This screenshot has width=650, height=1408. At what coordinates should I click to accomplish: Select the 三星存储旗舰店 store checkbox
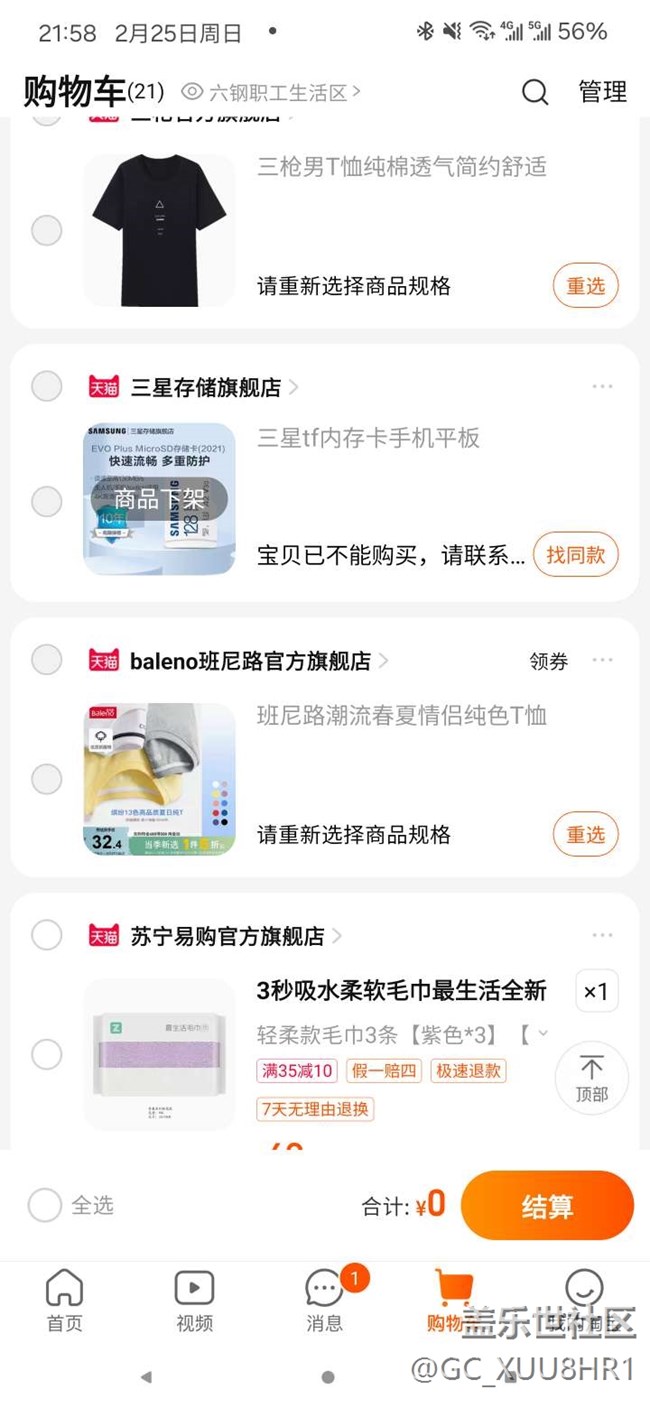(47, 386)
